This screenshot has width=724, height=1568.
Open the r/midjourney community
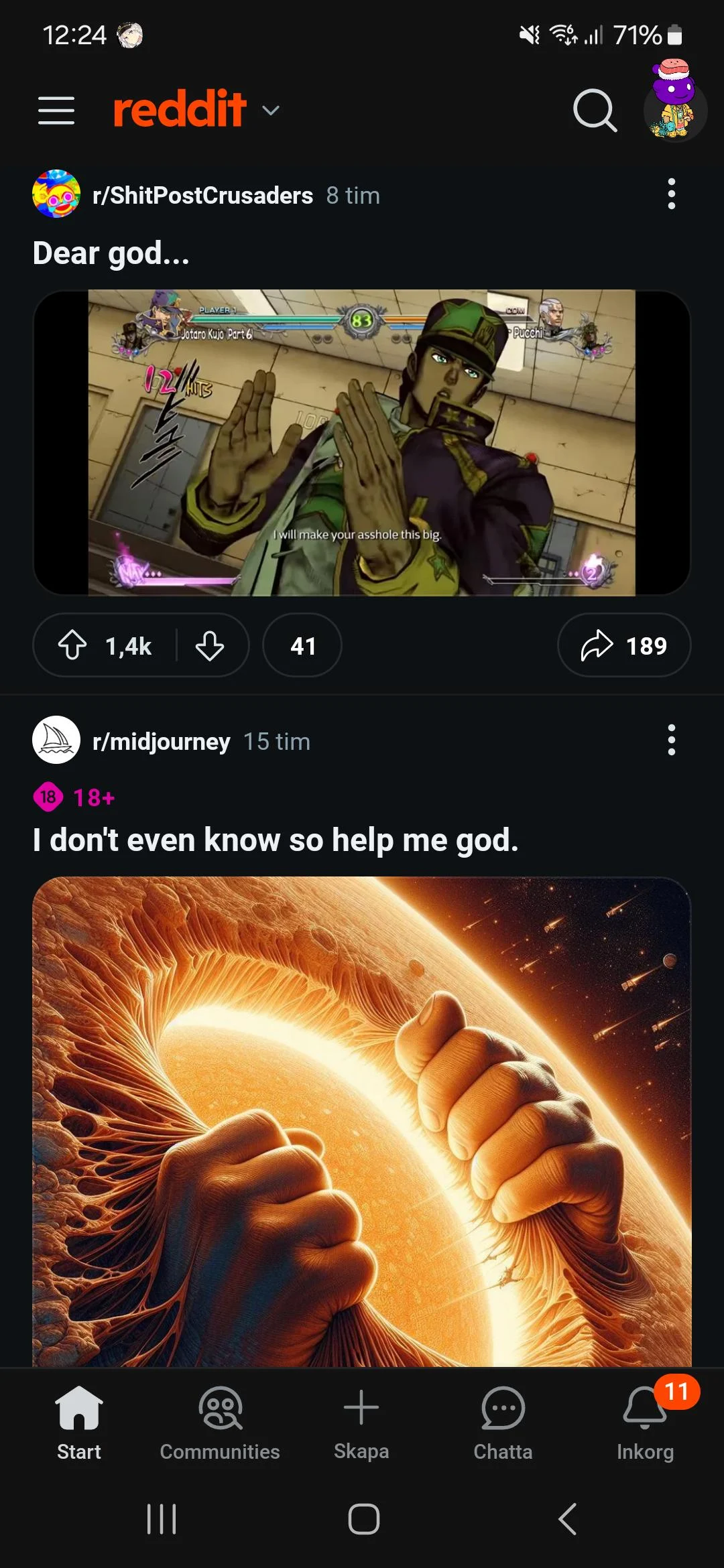click(x=161, y=741)
